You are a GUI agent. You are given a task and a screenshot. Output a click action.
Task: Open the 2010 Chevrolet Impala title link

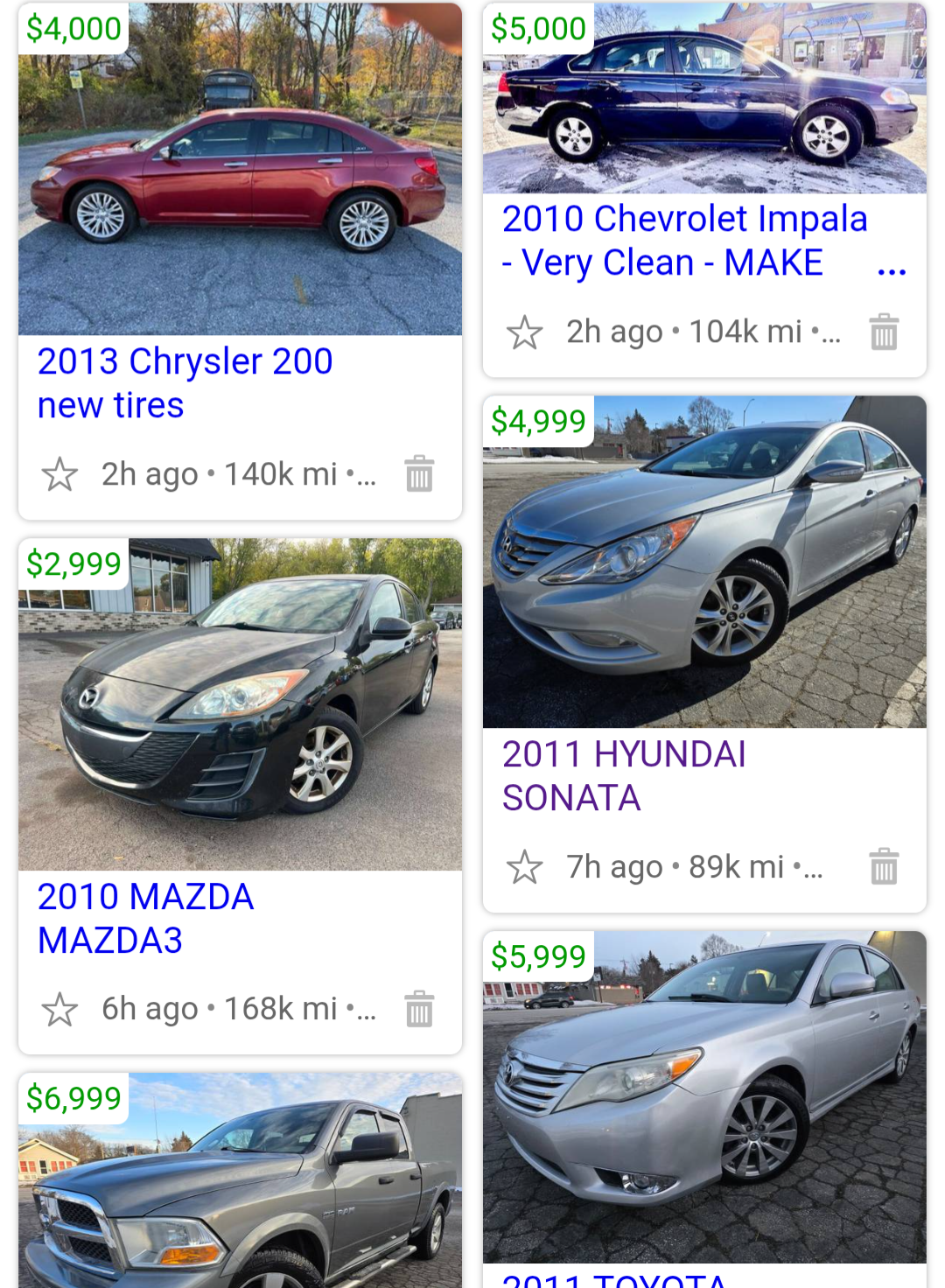click(683, 241)
